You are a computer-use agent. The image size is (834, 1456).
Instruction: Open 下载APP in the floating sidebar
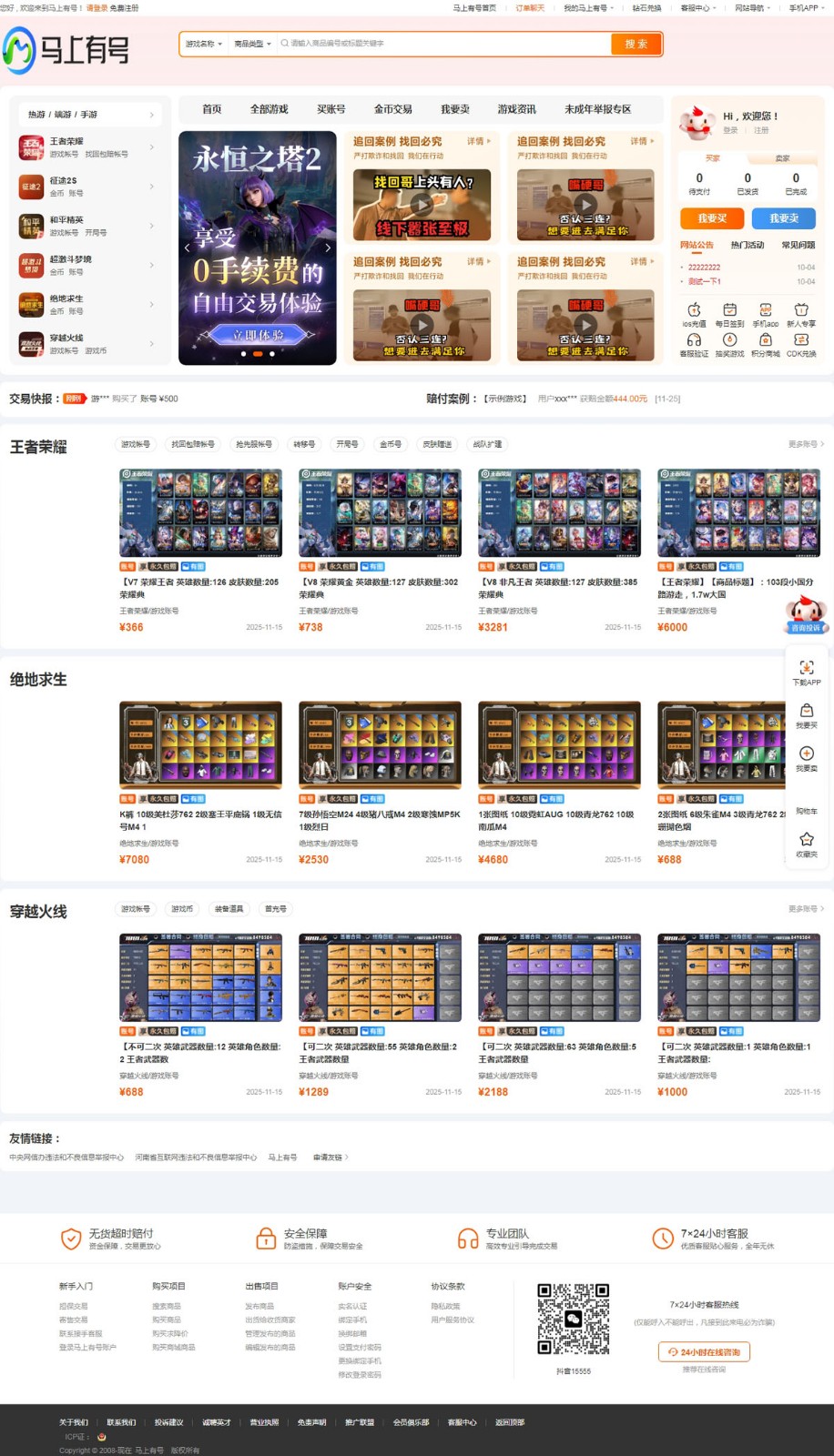point(807,672)
